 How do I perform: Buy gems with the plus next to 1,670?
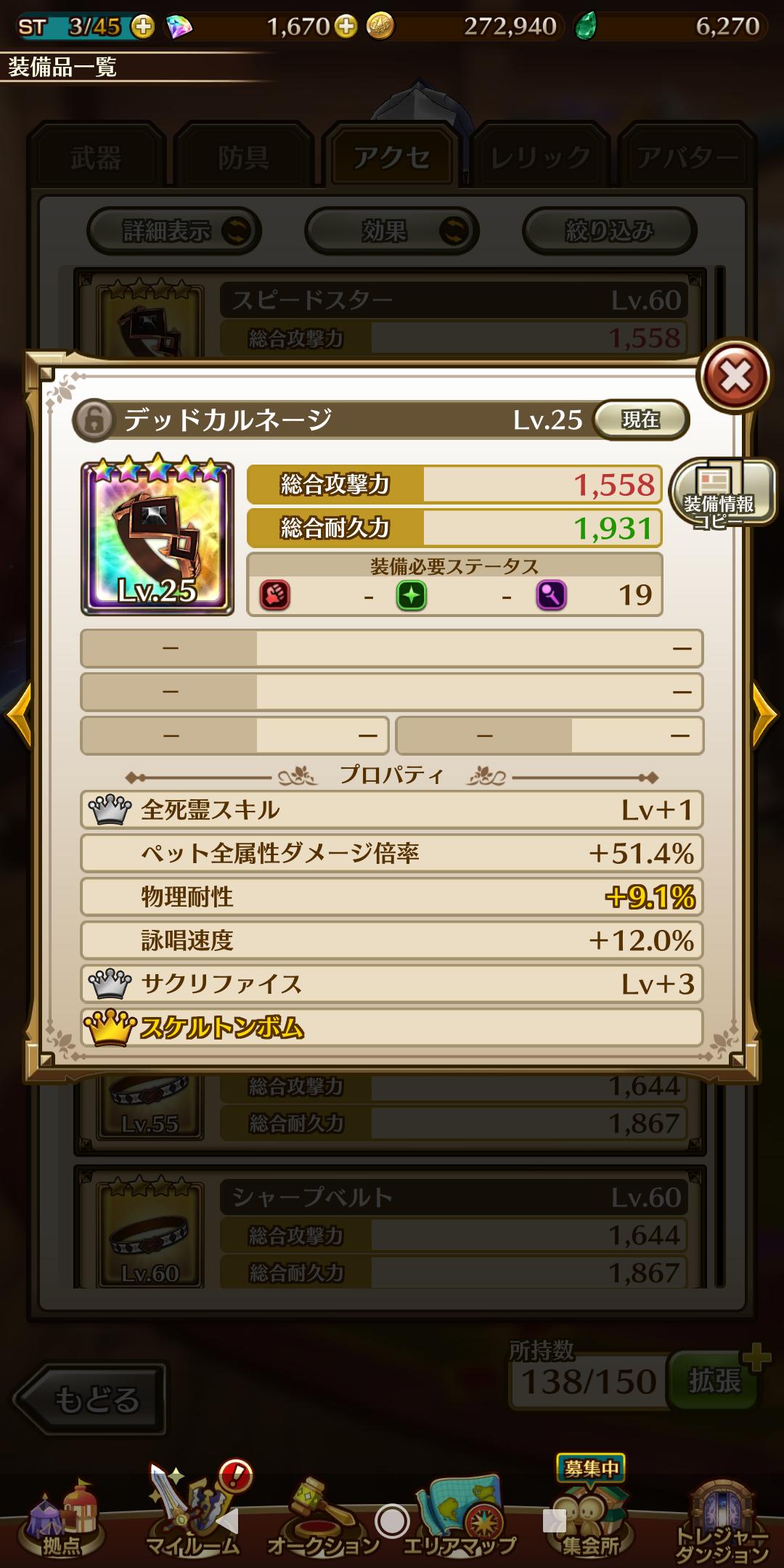tap(346, 27)
